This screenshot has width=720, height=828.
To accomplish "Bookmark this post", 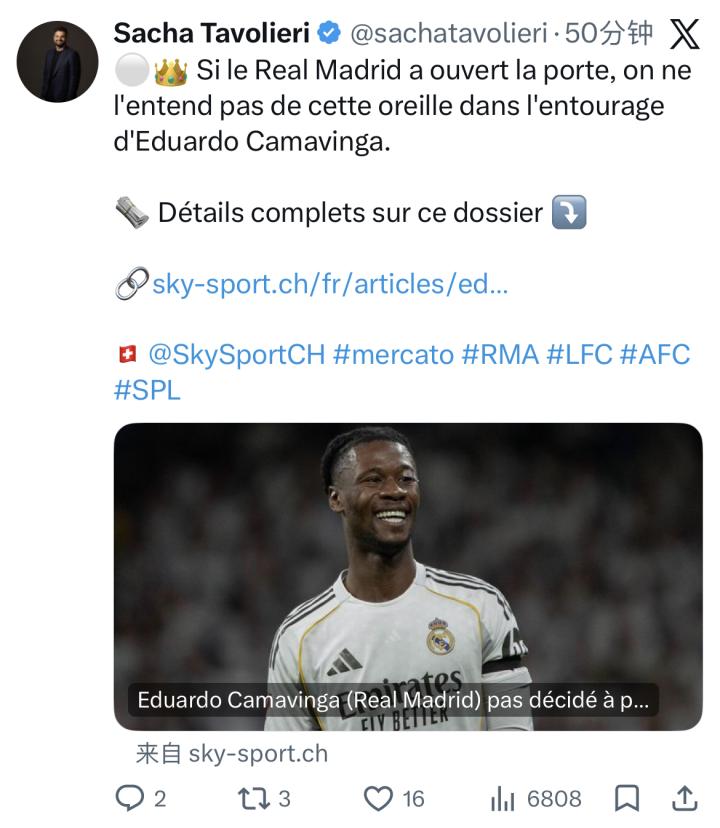I will click(627, 798).
